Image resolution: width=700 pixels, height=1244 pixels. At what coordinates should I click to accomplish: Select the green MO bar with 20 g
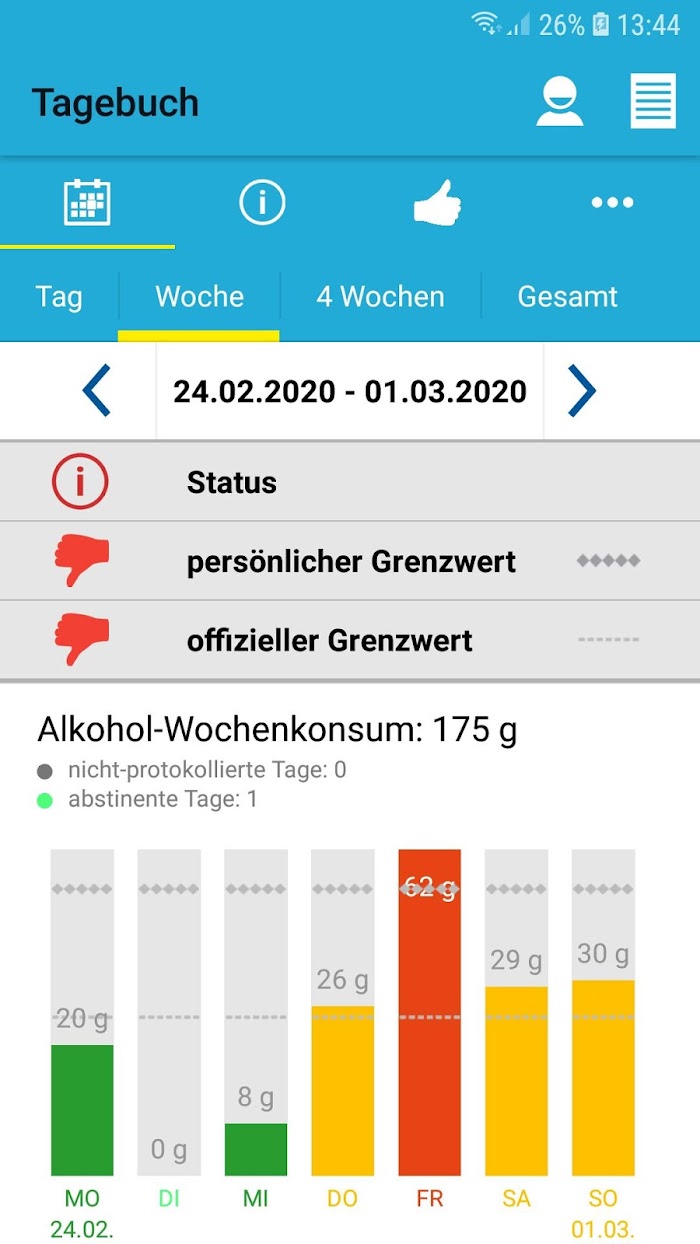(82, 1110)
